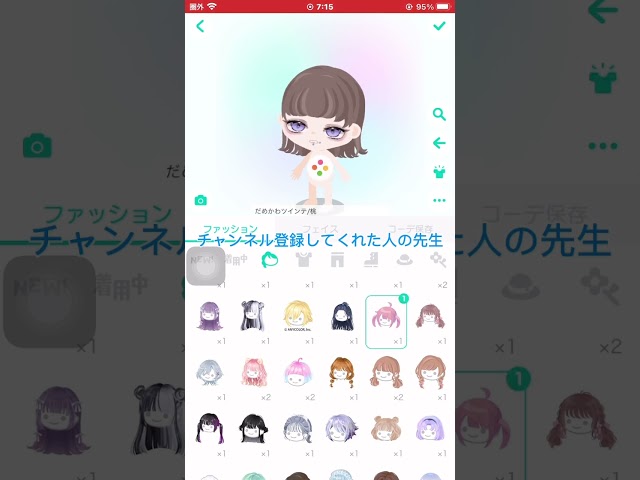Select the hairstyle category icon
The height and width of the screenshot is (480, 640).
coord(269,260)
